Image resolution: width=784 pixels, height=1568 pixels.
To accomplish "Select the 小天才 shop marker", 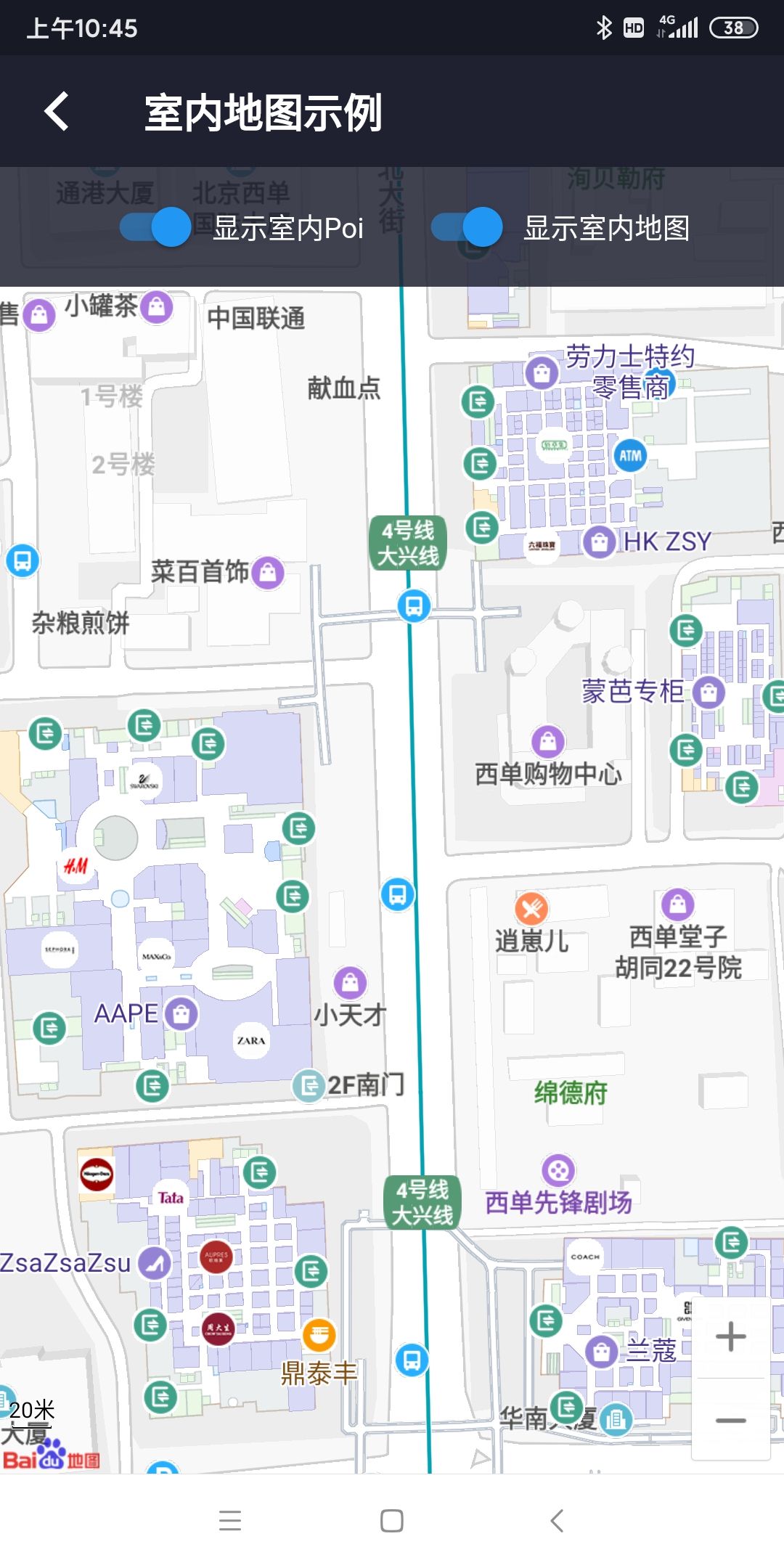I will tap(350, 983).
